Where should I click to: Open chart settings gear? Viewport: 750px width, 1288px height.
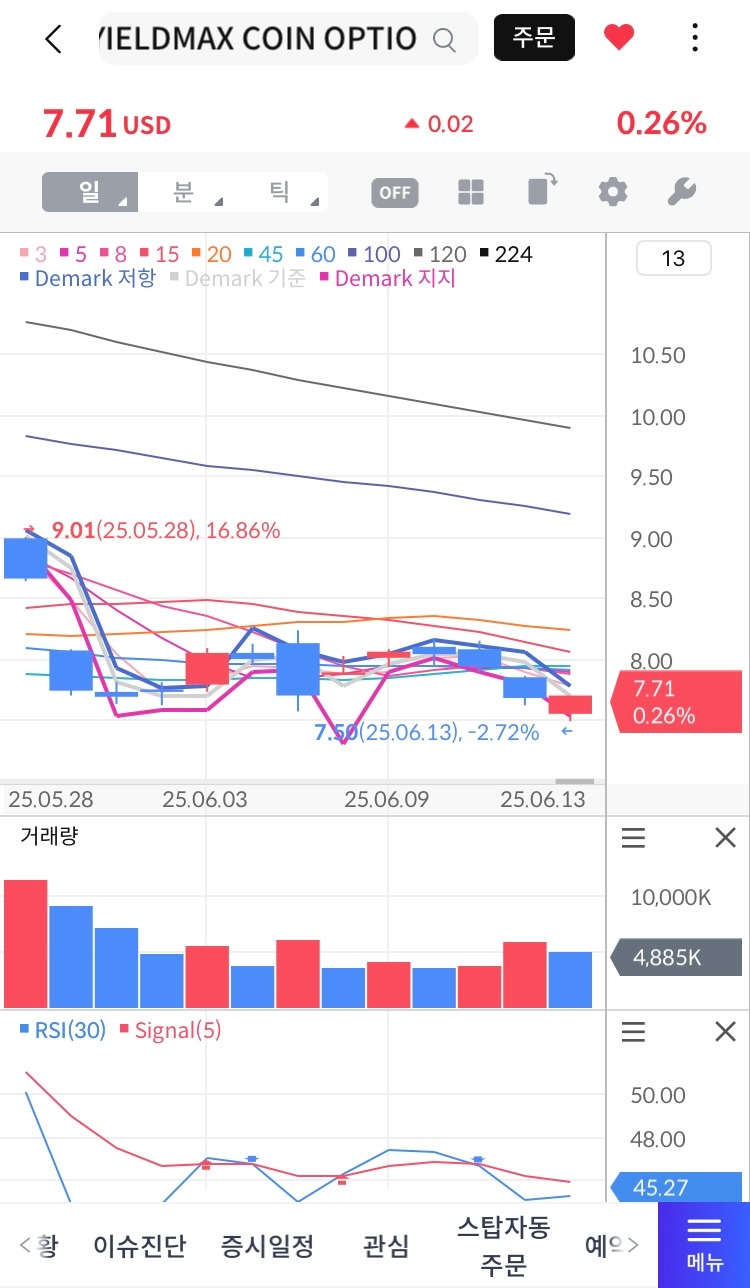click(612, 192)
